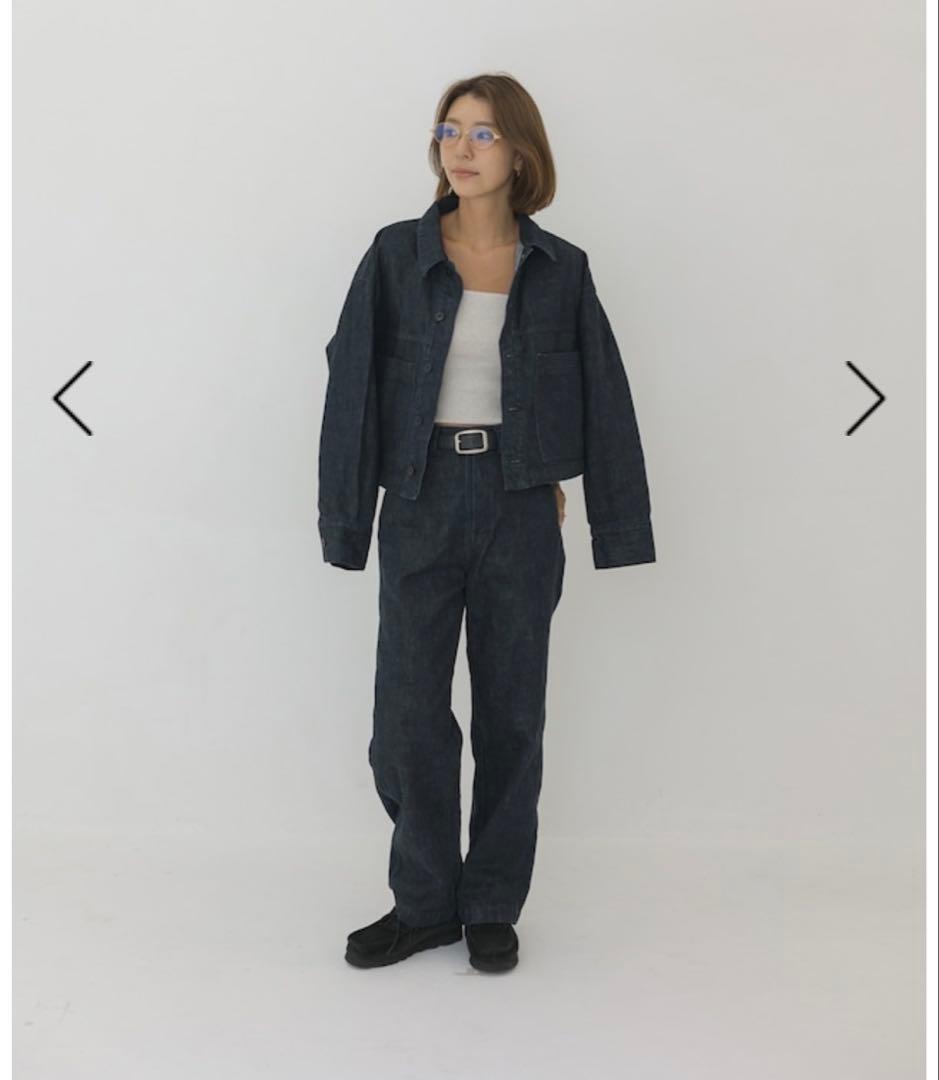The height and width of the screenshot is (1080, 939).
Task: Go to the previous product photo
Action: [x=73, y=398]
